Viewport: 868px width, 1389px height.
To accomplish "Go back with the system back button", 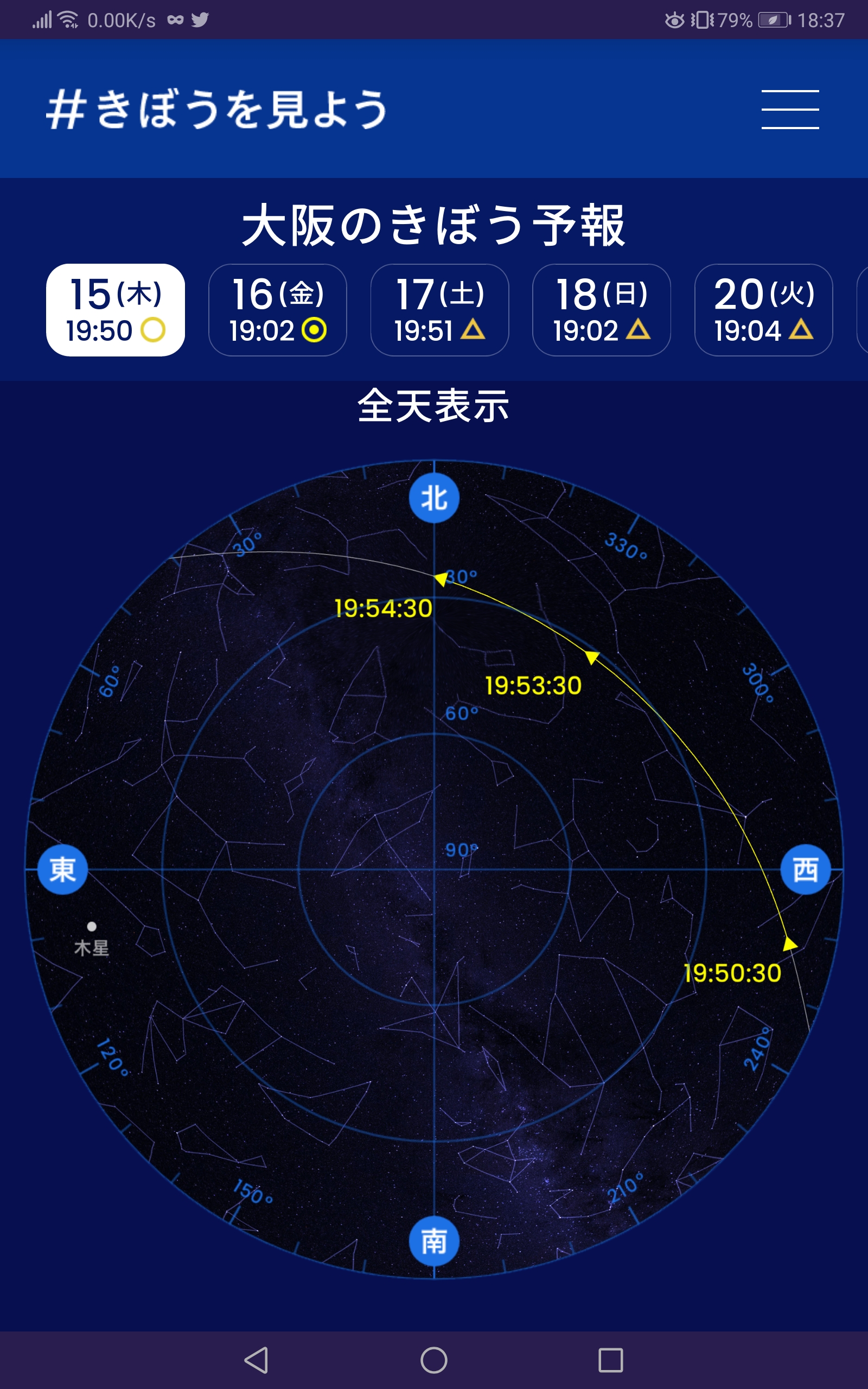I will (x=256, y=1359).
